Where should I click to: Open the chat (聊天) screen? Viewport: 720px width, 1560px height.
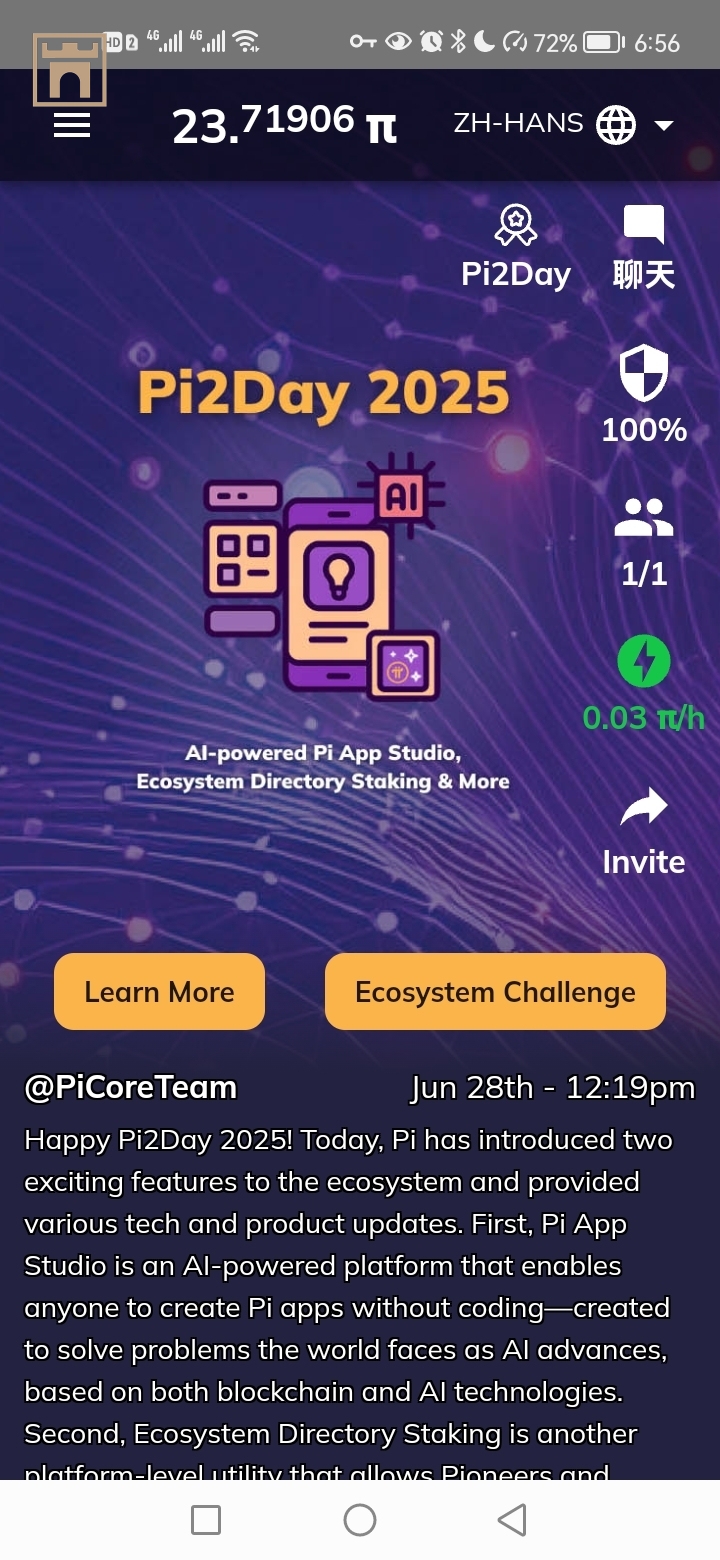tap(644, 247)
